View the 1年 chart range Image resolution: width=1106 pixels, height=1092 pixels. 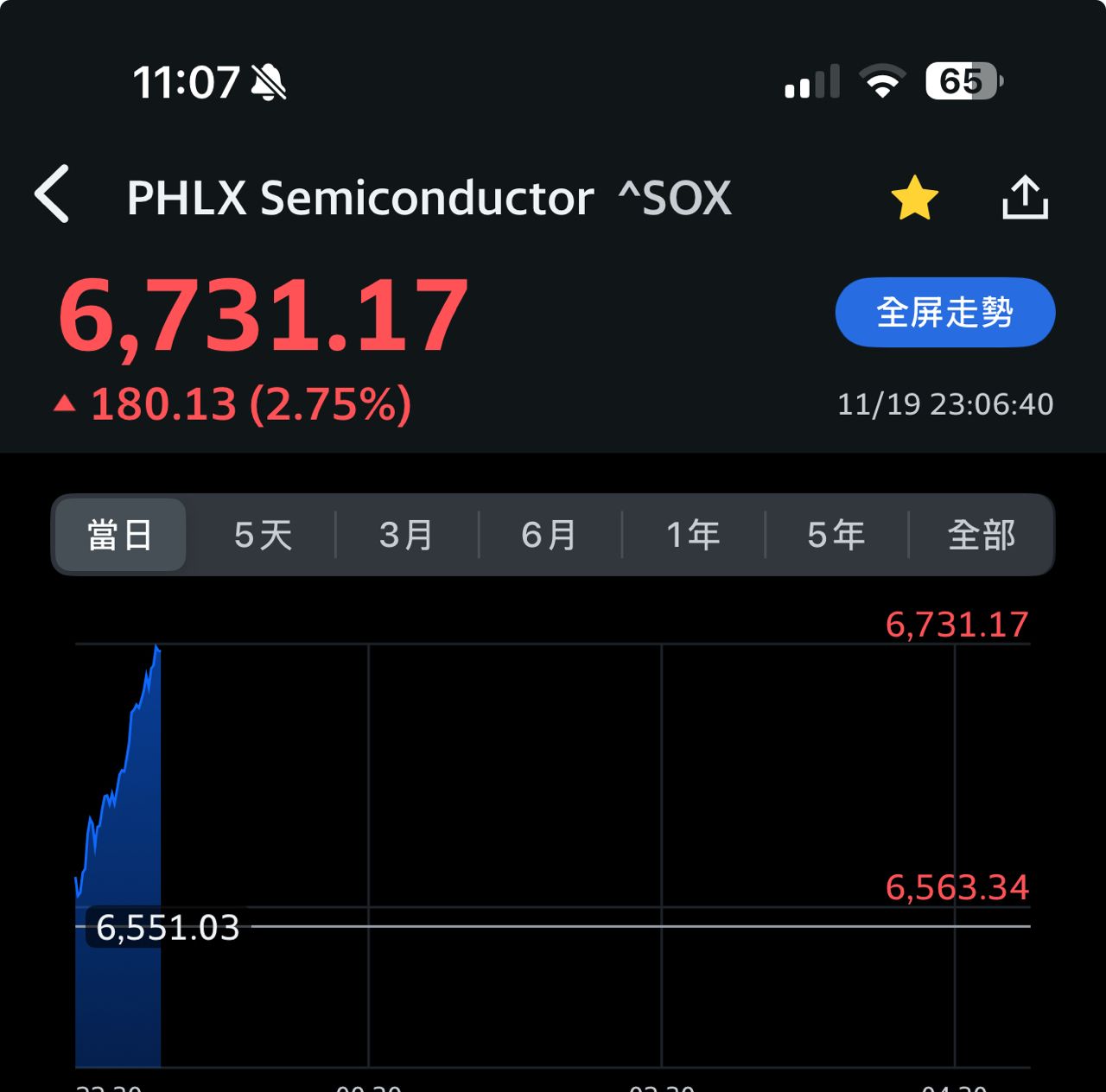coord(693,535)
